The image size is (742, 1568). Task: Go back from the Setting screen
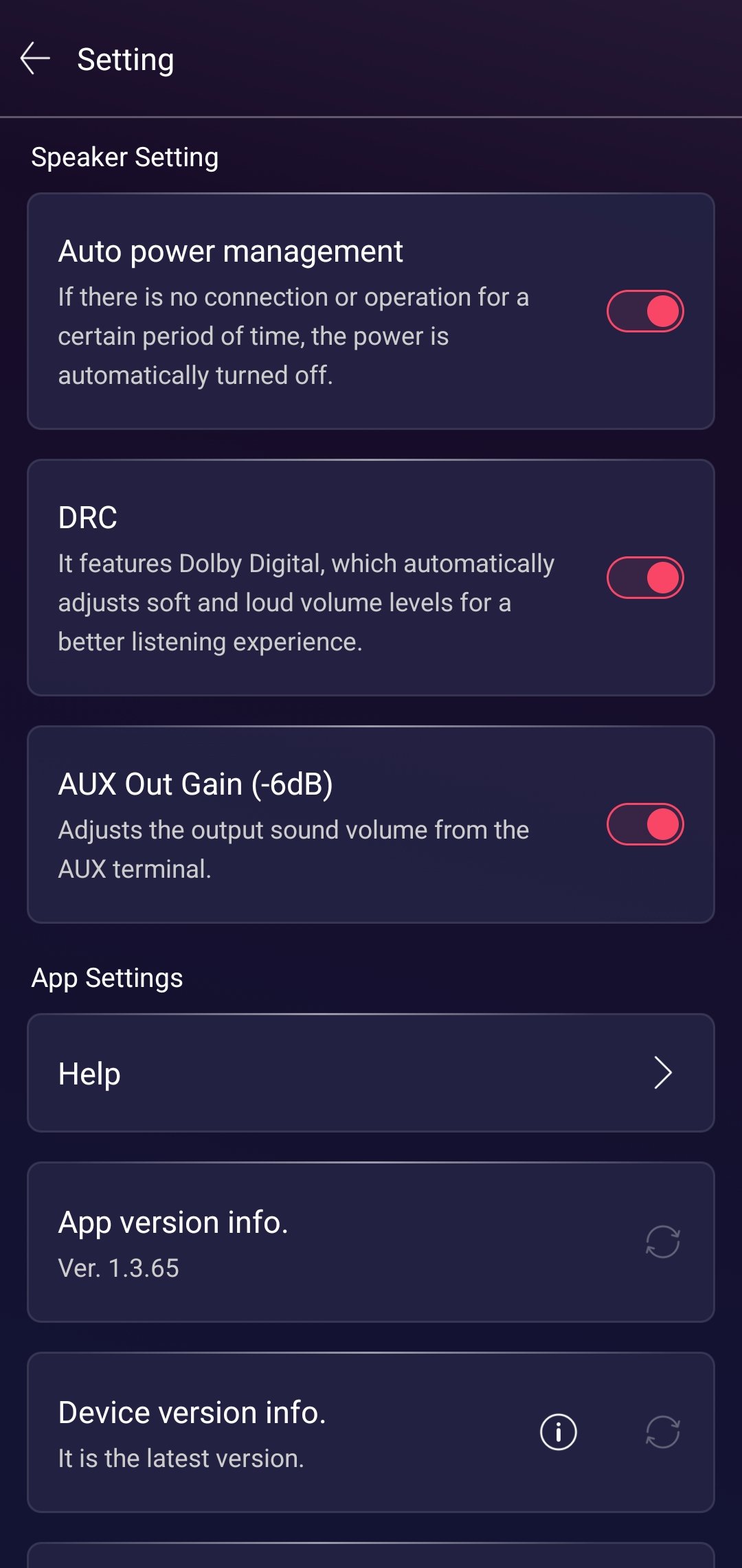click(35, 58)
